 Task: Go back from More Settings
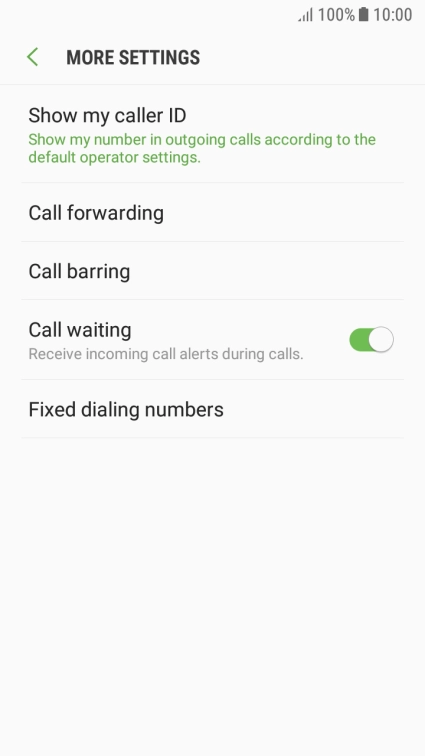(x=33, y=57)
